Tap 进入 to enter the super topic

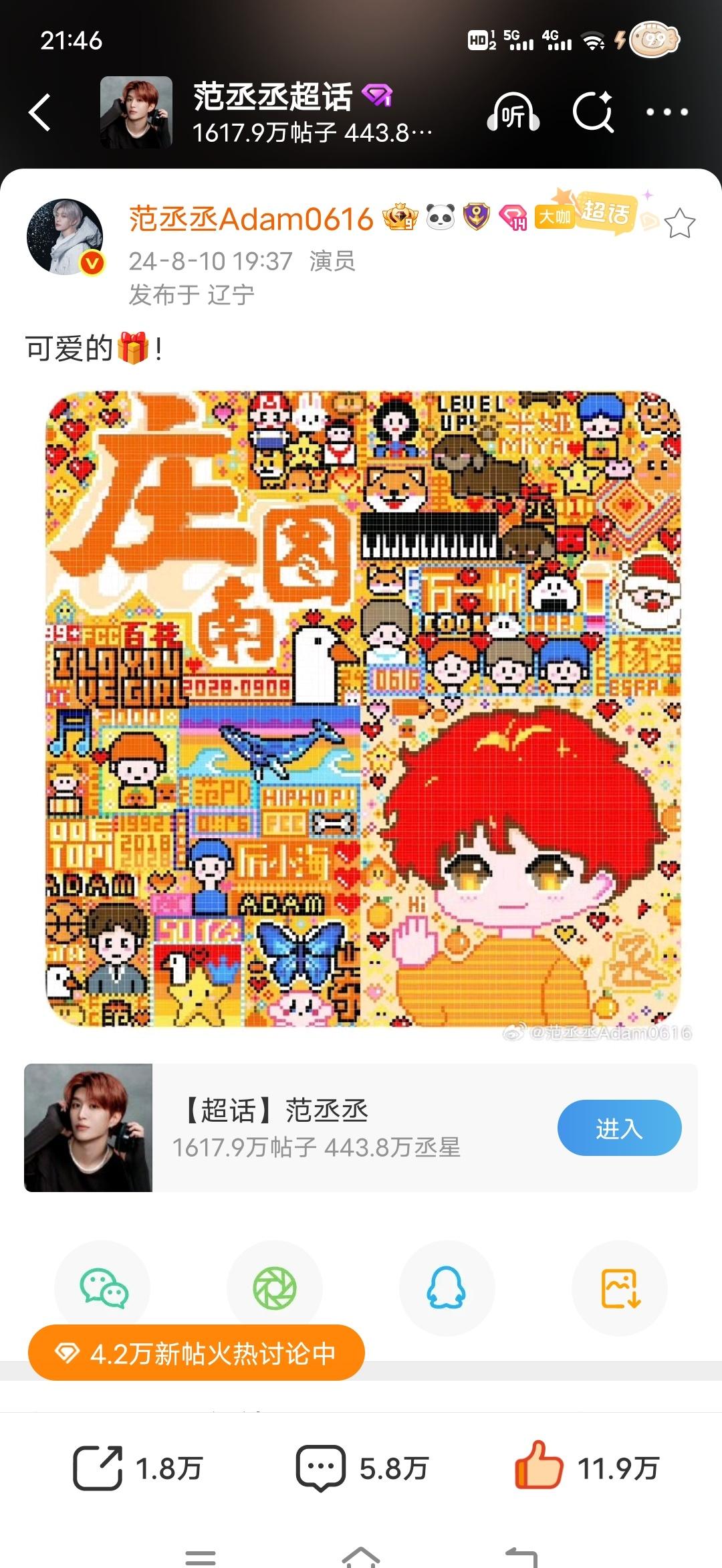[619, 1128]
